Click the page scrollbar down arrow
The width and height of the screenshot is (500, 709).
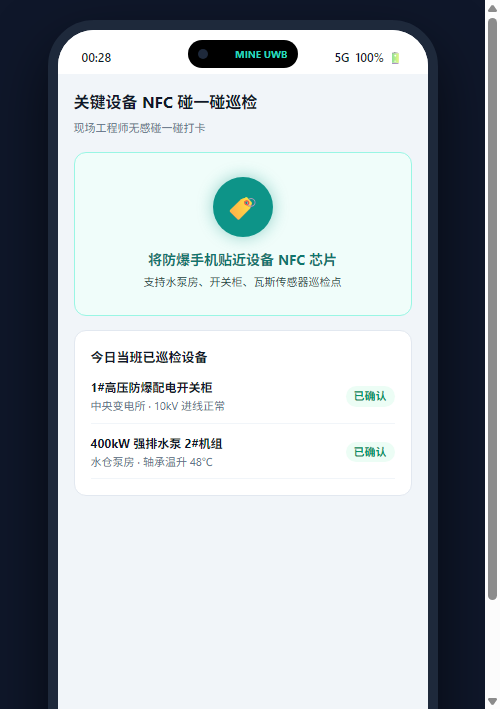tap(492, 702)
